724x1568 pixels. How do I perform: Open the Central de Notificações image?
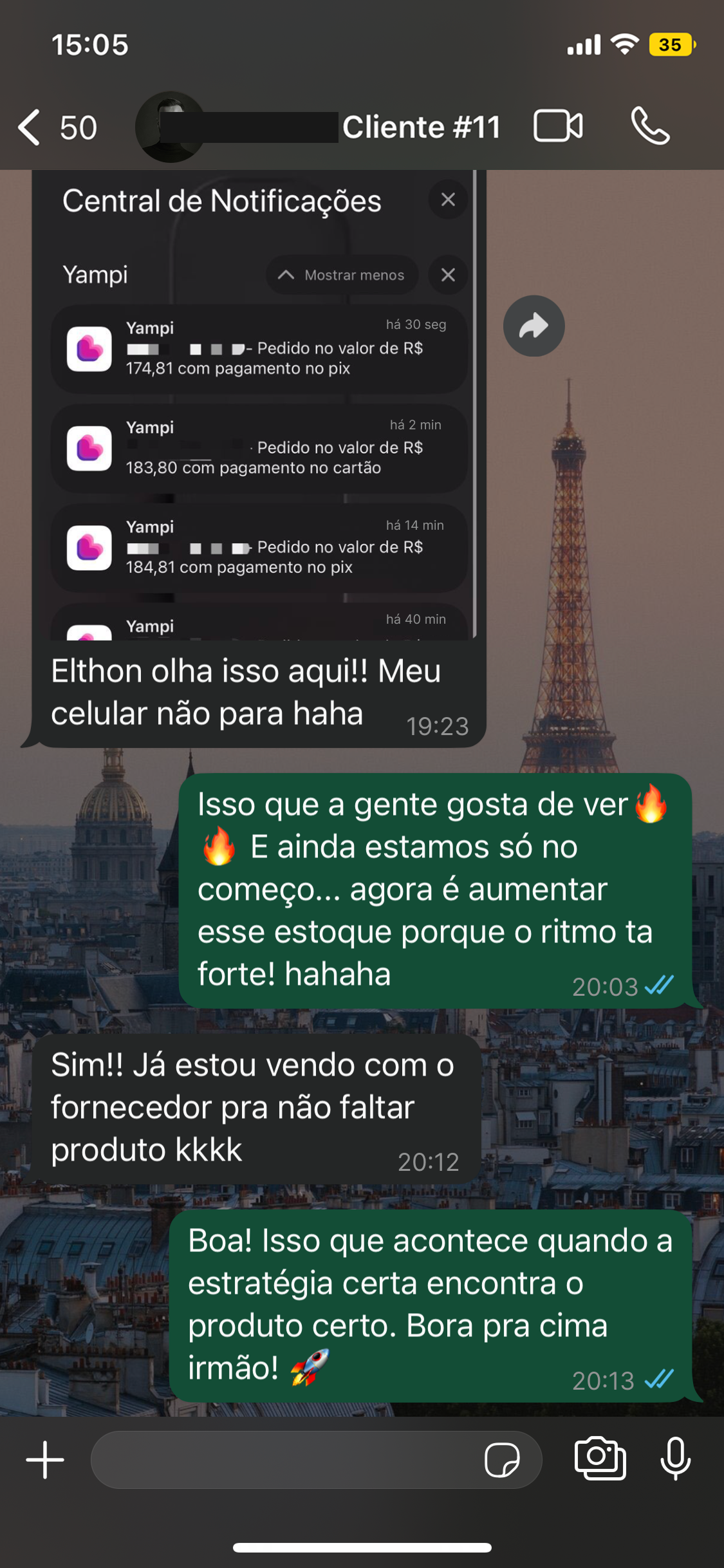point(257,406)
